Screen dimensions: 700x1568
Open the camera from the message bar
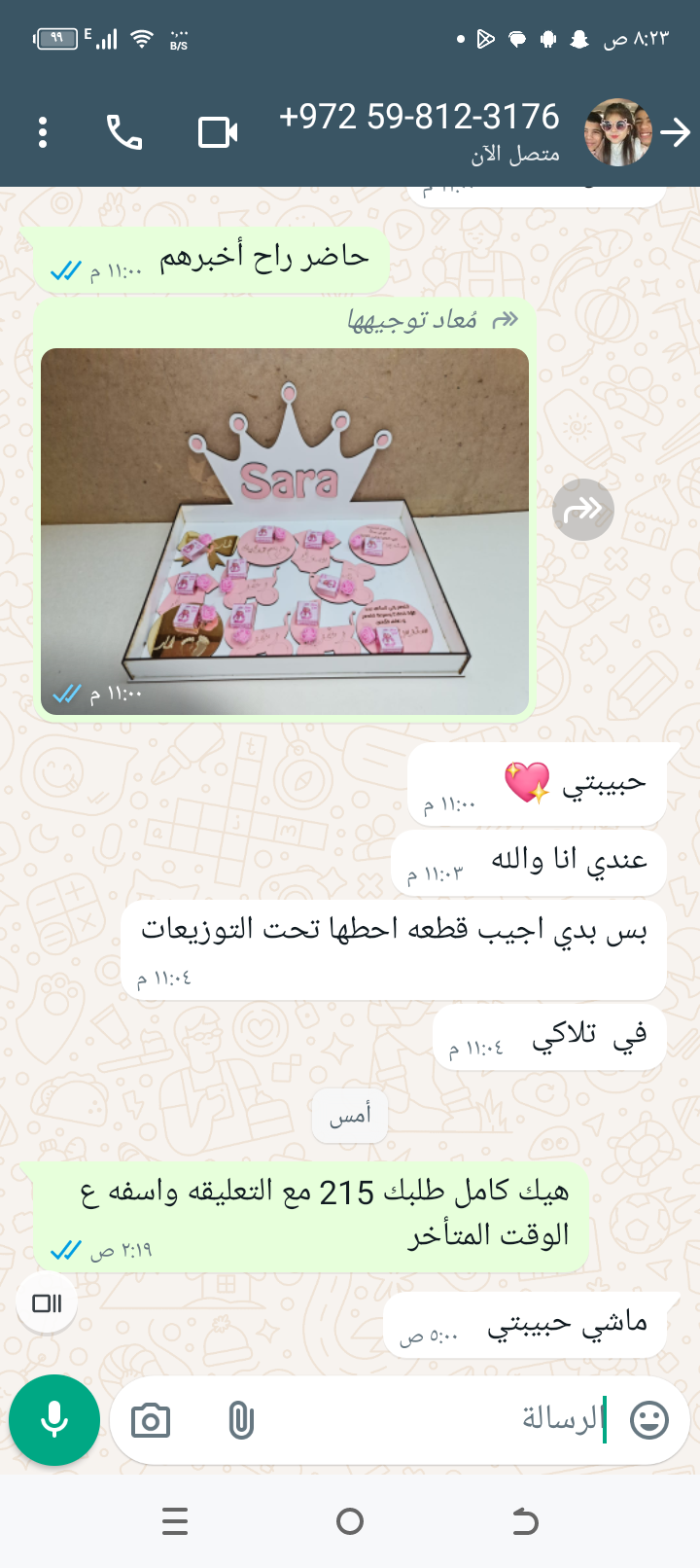tap(151, 1421)
